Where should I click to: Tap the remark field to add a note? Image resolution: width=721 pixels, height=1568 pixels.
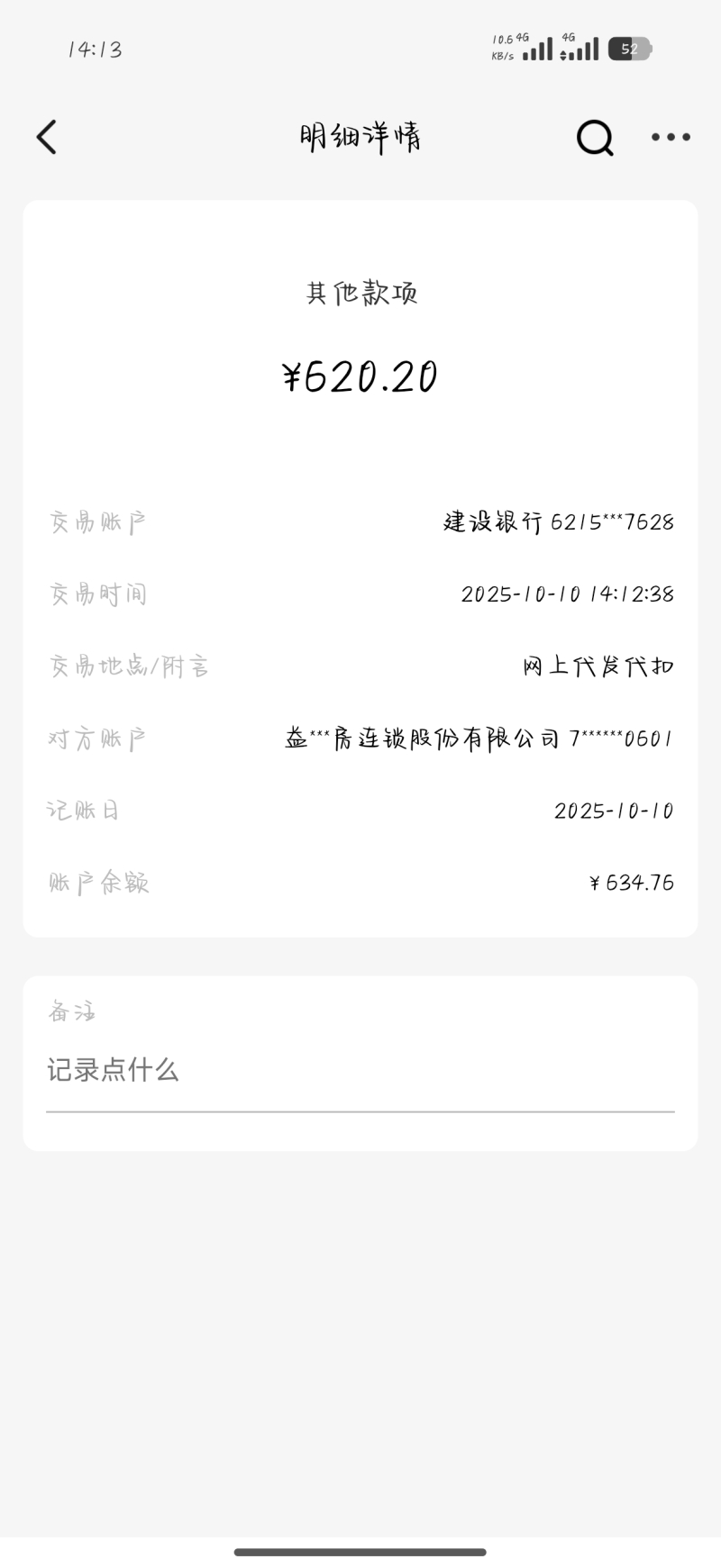point(360,1071)
